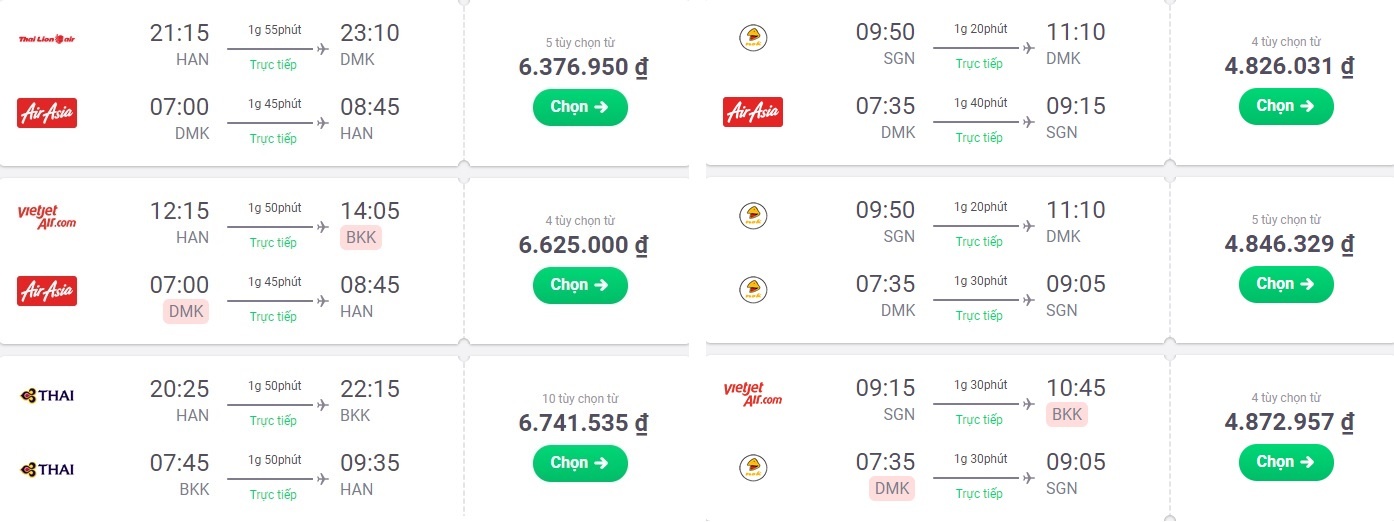Choose the 6.625.000 ₫ VietJet flight option
Screen dimensions: 1394x522
point(580,285)
